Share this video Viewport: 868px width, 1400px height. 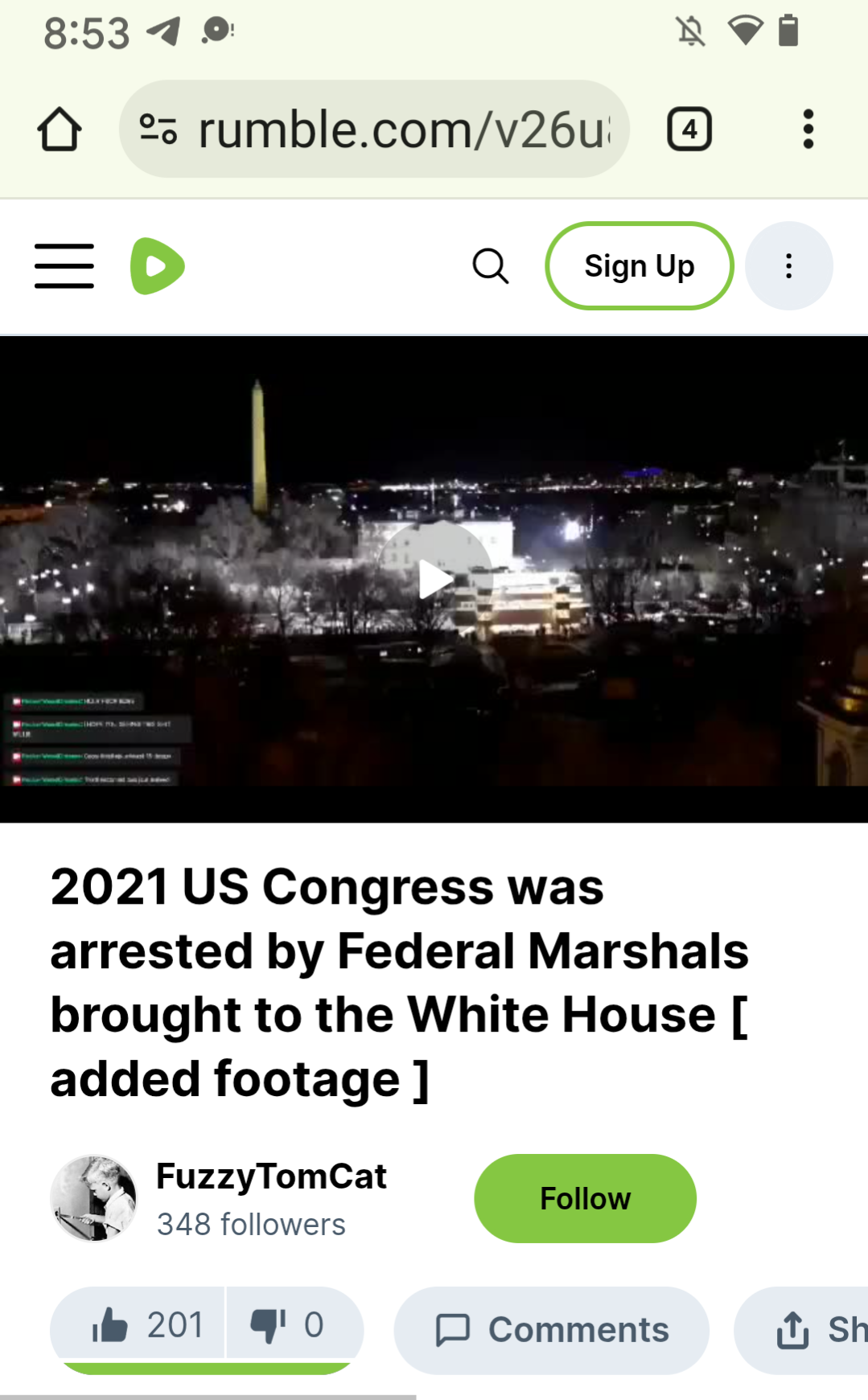click(x=812, y=1330)
